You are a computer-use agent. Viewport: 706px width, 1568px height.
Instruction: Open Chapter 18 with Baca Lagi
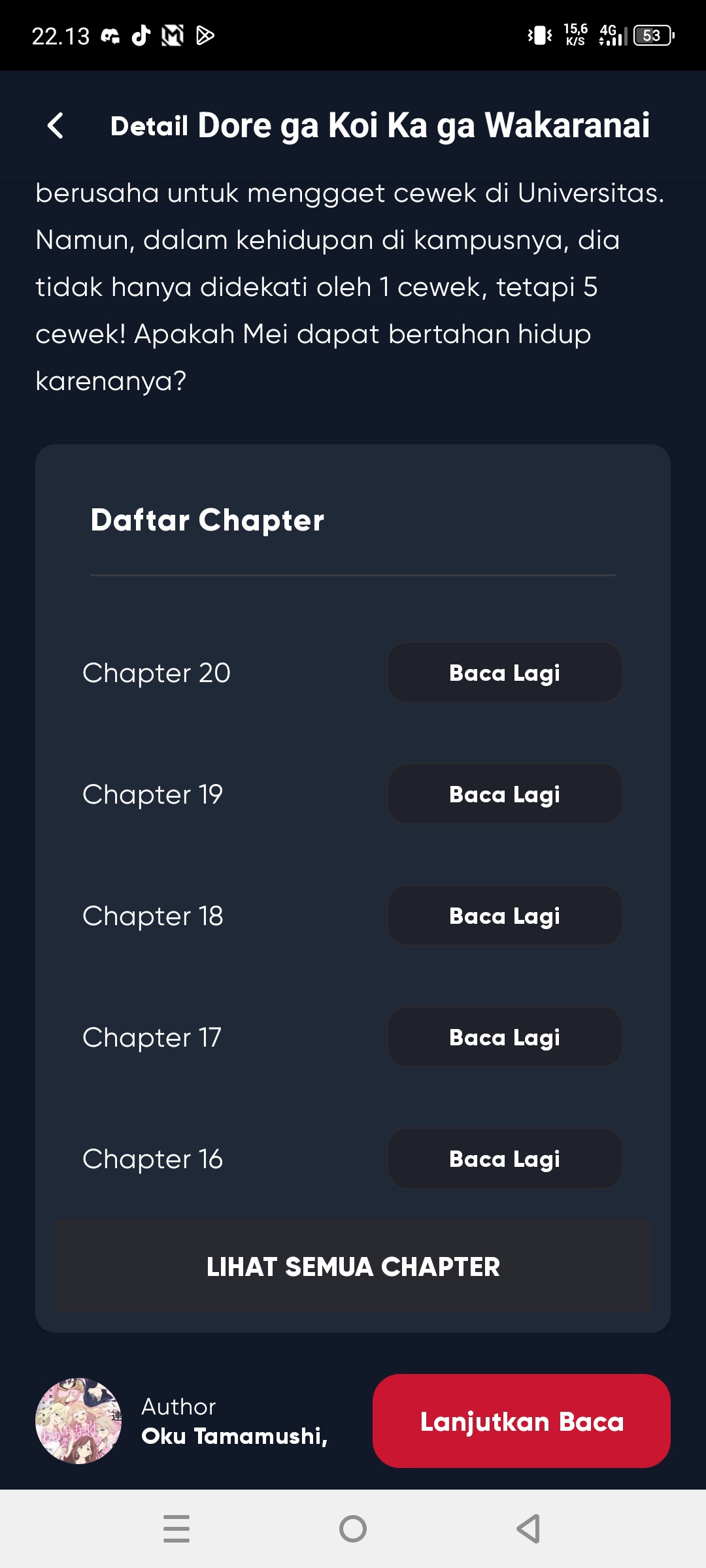point(505,915)
